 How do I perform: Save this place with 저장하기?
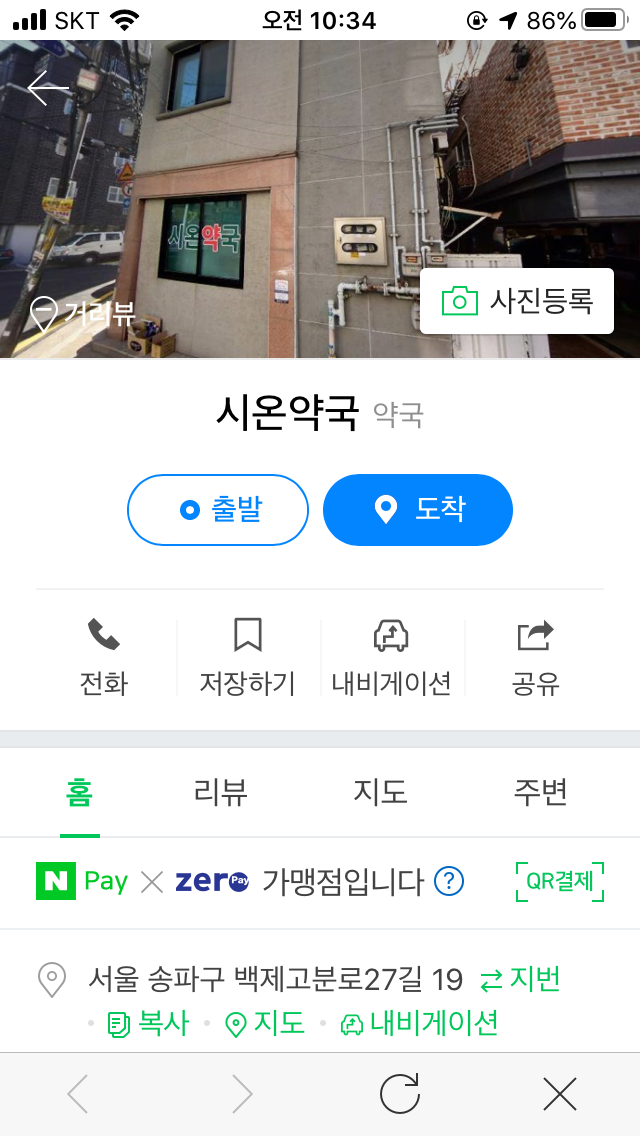click(247, 656)
